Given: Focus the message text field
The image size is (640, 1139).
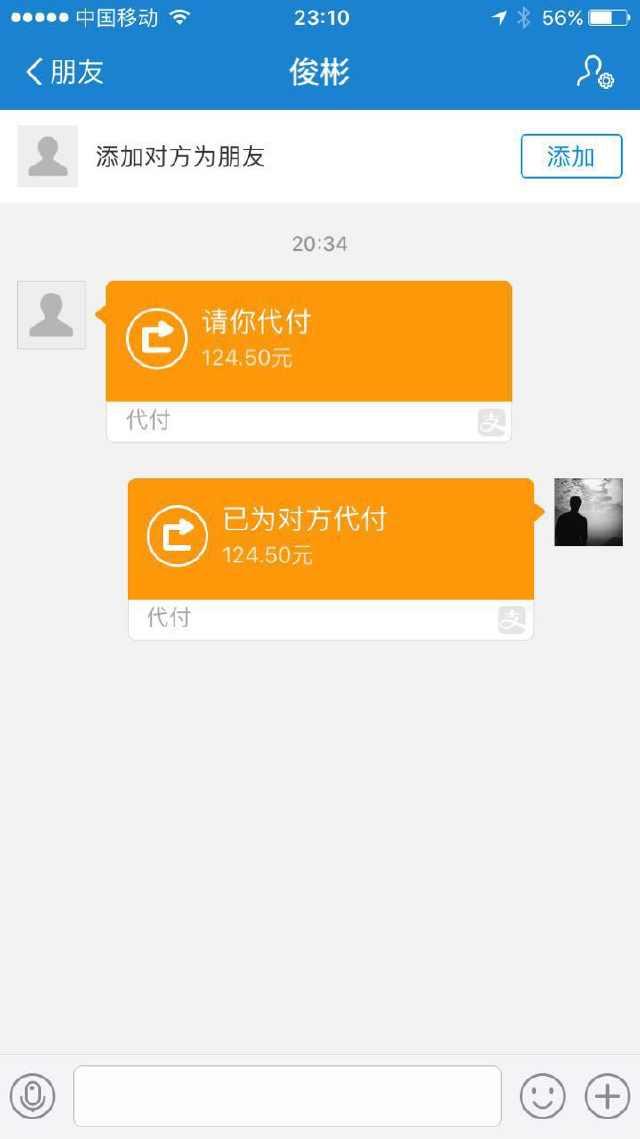Looking at the screenshot, I should point(287,1096).
